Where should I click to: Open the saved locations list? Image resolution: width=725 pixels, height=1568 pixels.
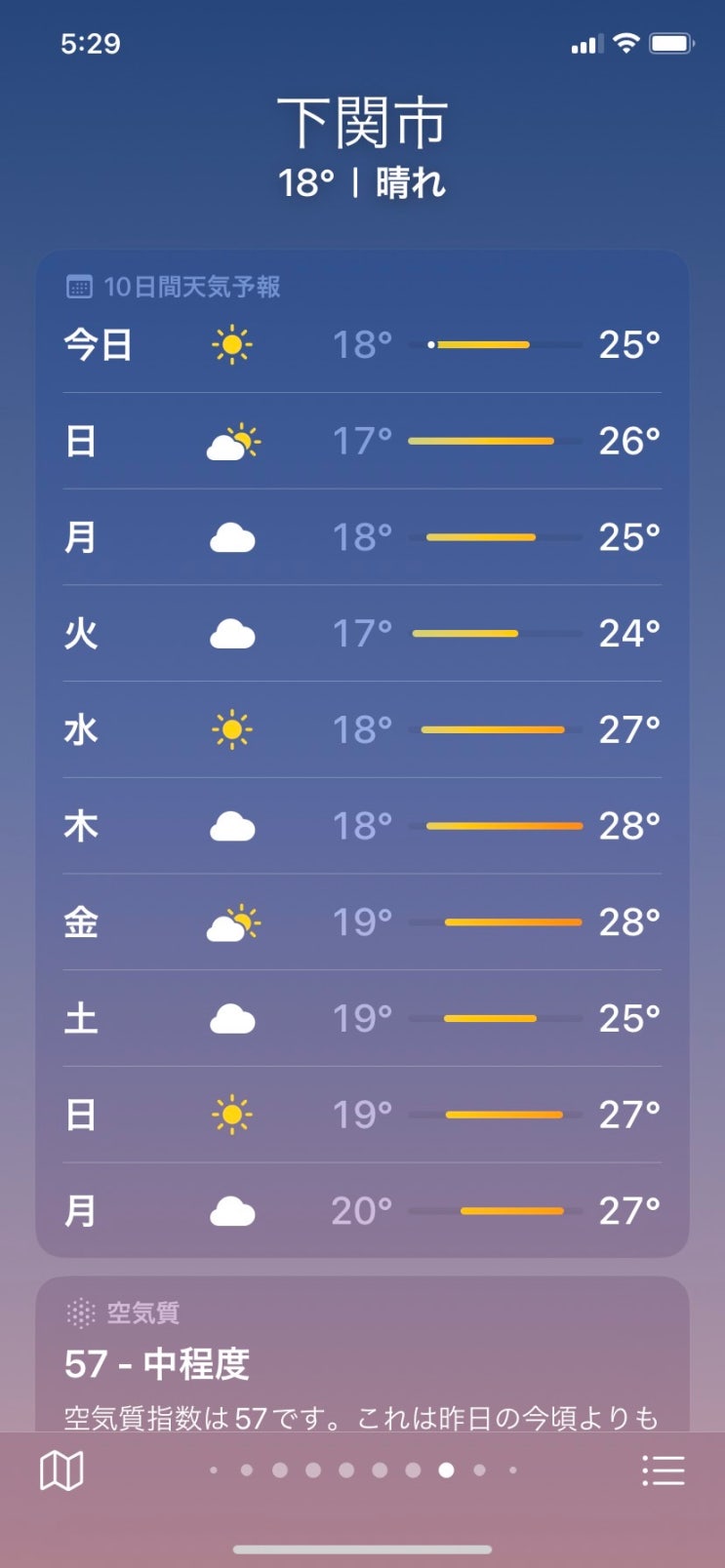point(664,1470)
